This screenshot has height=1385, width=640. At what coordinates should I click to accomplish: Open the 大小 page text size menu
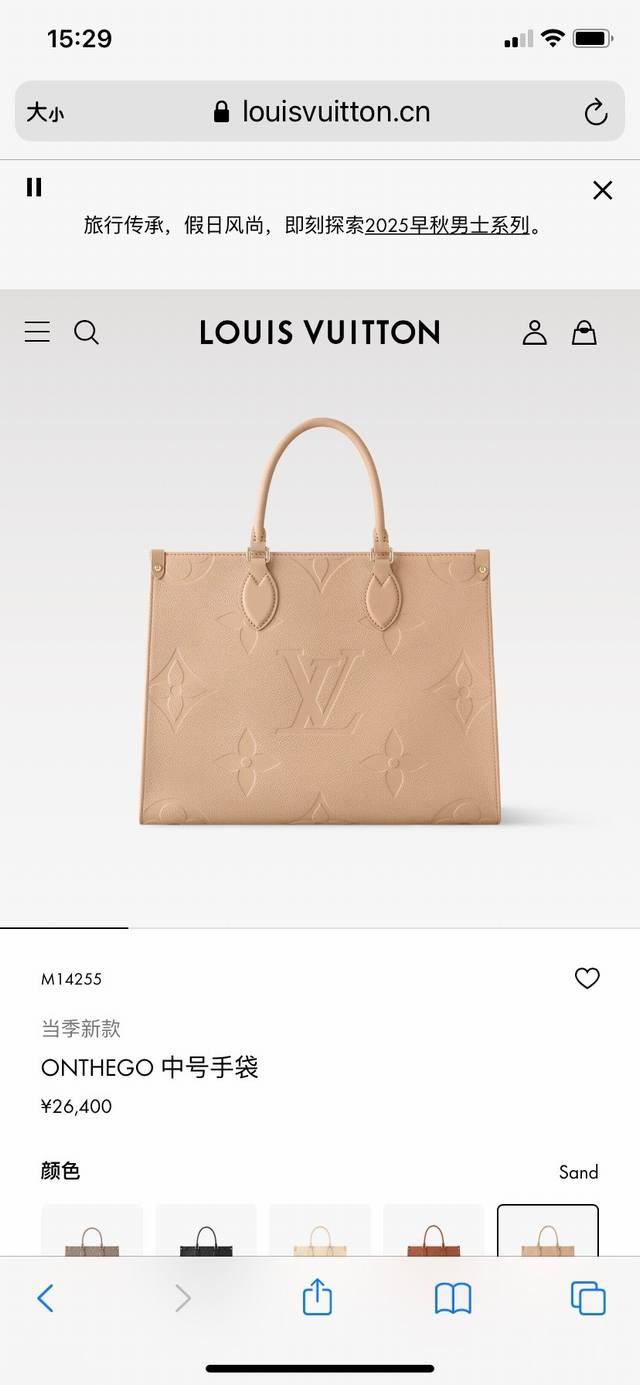[45, 112]
